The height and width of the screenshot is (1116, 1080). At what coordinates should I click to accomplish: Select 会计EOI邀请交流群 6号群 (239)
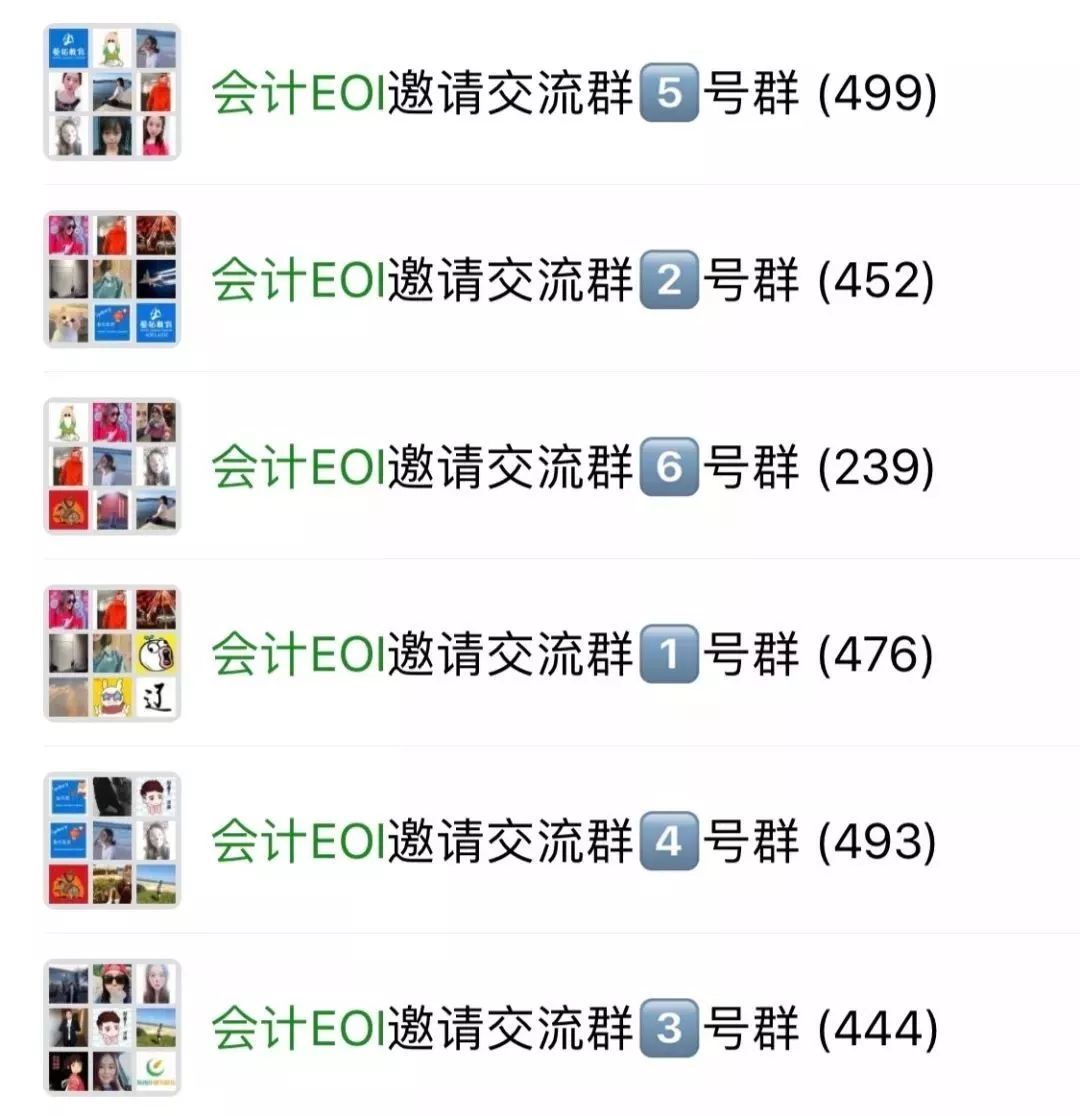click(x=573, y=468)
